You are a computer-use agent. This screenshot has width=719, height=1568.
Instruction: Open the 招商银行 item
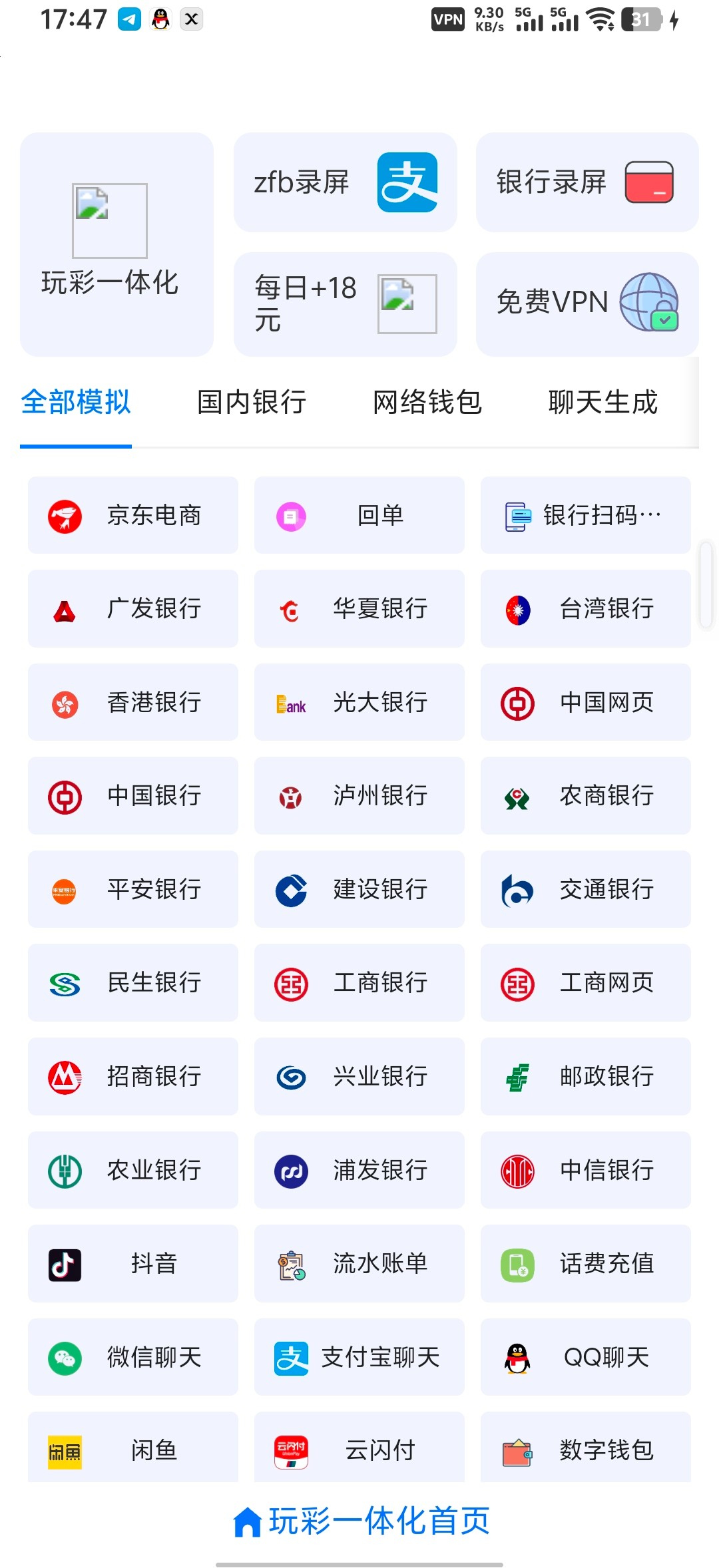tap(133, 1076)
